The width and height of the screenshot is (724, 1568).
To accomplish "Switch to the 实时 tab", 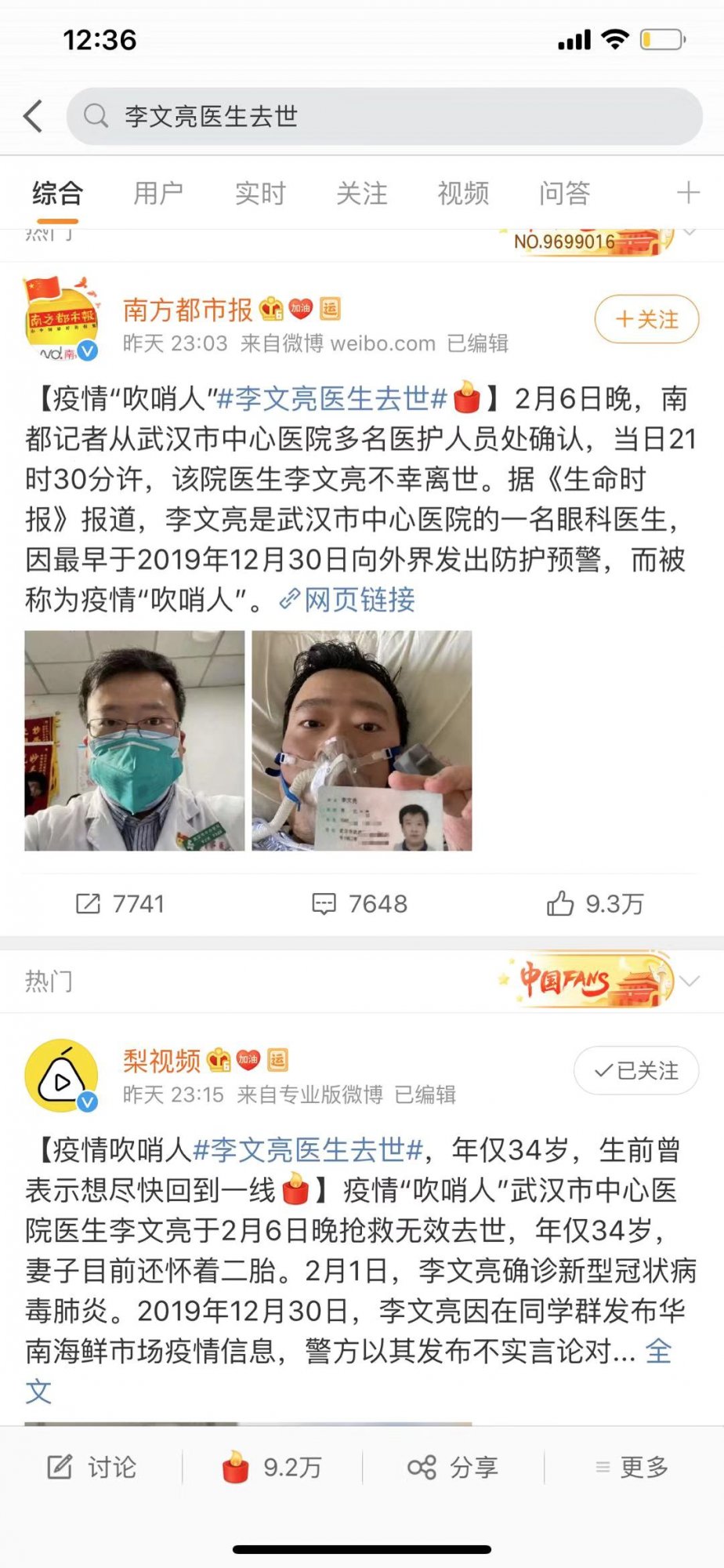I will [x=260, y=193].
